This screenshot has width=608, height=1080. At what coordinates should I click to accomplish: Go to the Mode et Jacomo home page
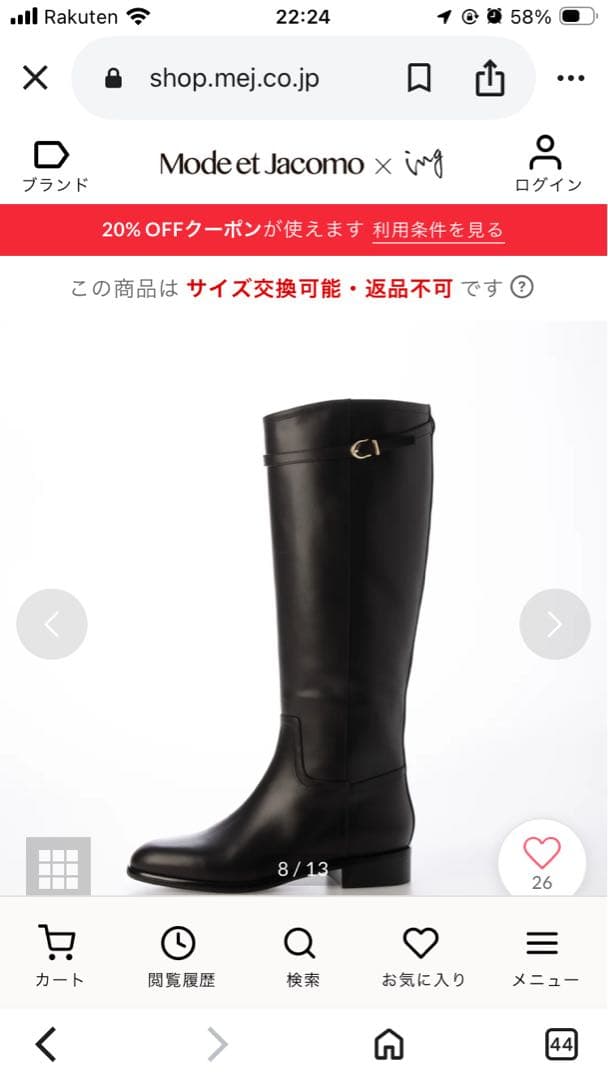pyautogui.click(x=262, y=164)
